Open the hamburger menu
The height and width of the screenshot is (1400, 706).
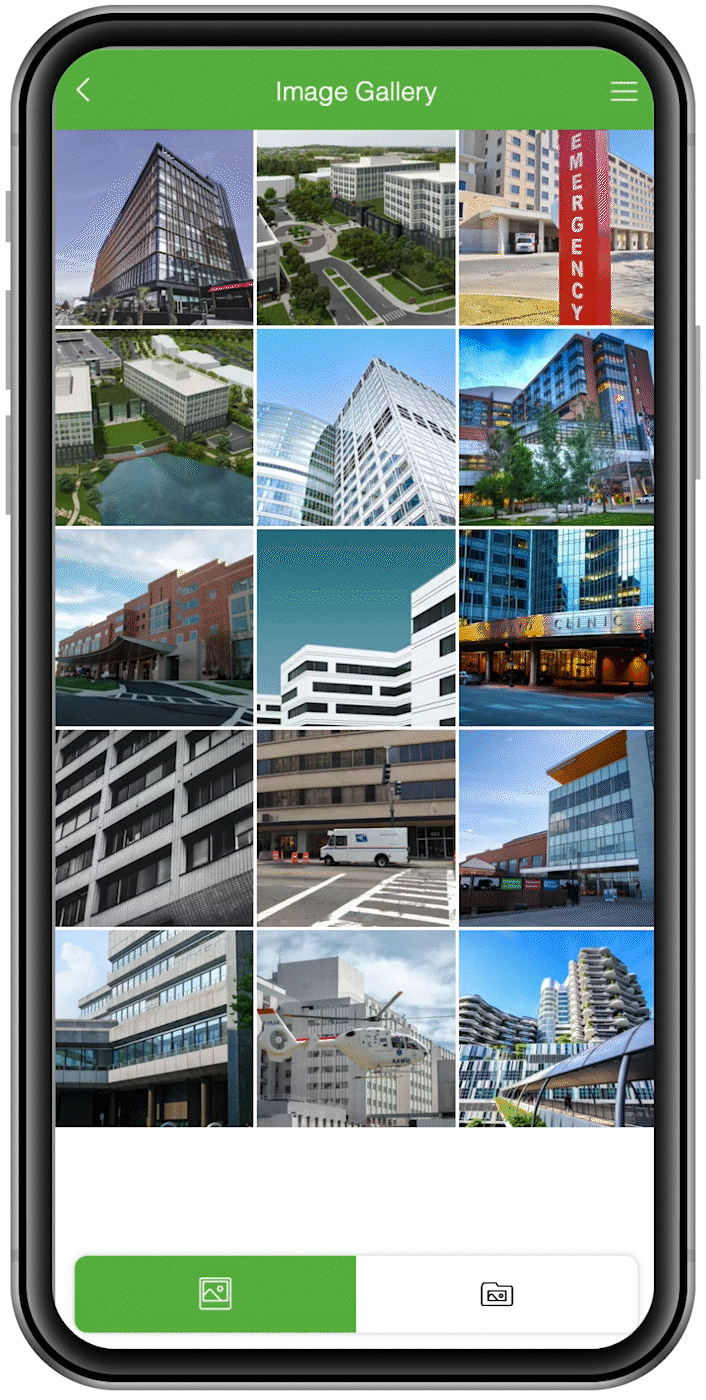(x=623, y=91)
